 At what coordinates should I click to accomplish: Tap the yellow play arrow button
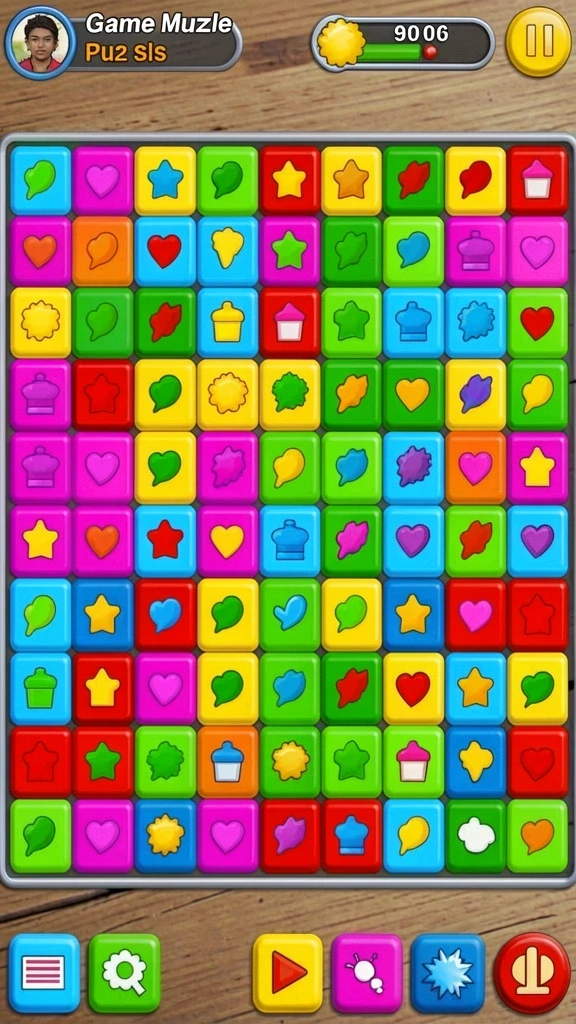pyautogui.click(x=288, y=972)
